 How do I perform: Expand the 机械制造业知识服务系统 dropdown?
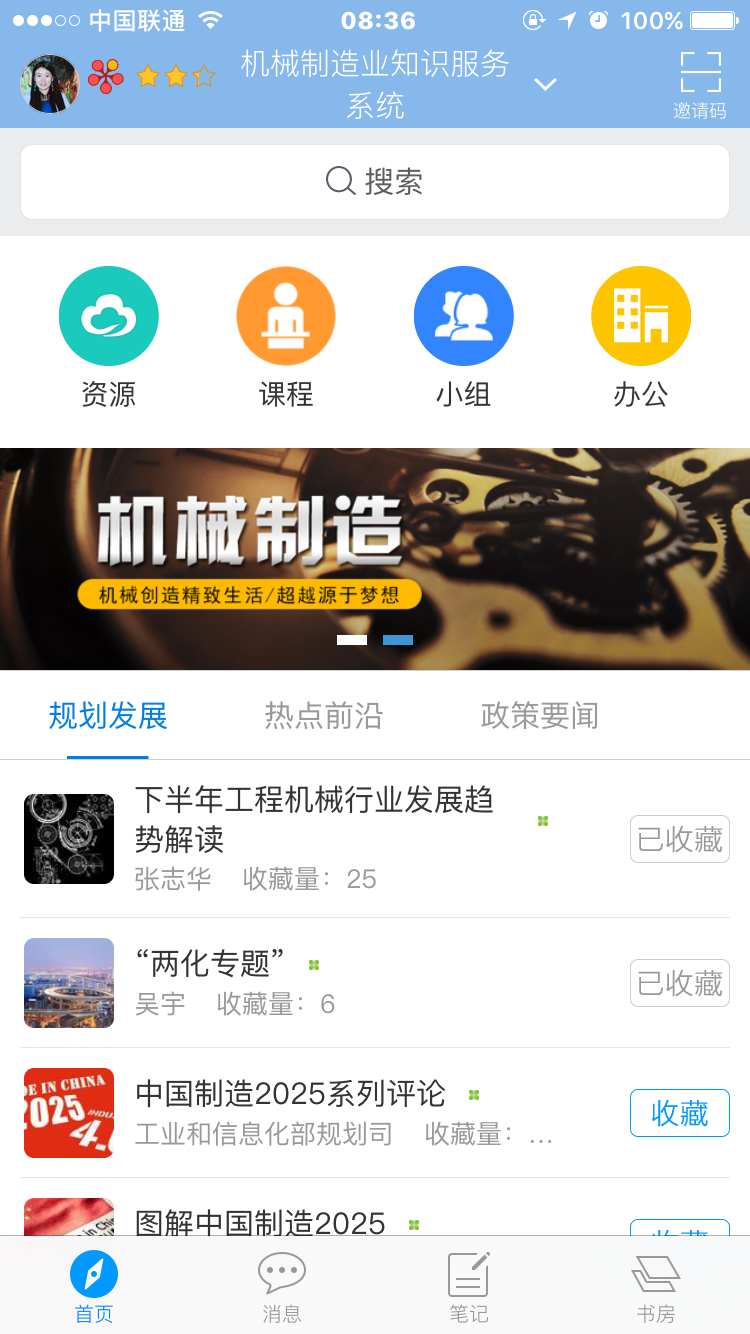(545, 84)
